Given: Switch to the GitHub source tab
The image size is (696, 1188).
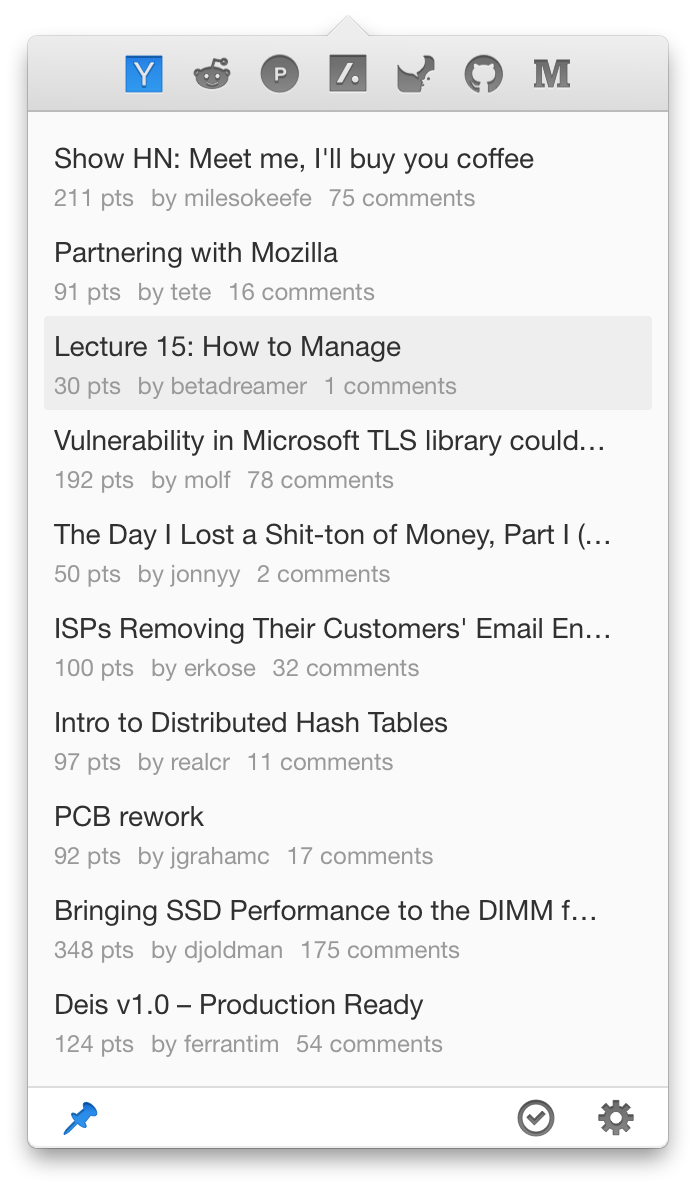Looking at the screenshot, I should pyautogui.click(x=483, y=74).
